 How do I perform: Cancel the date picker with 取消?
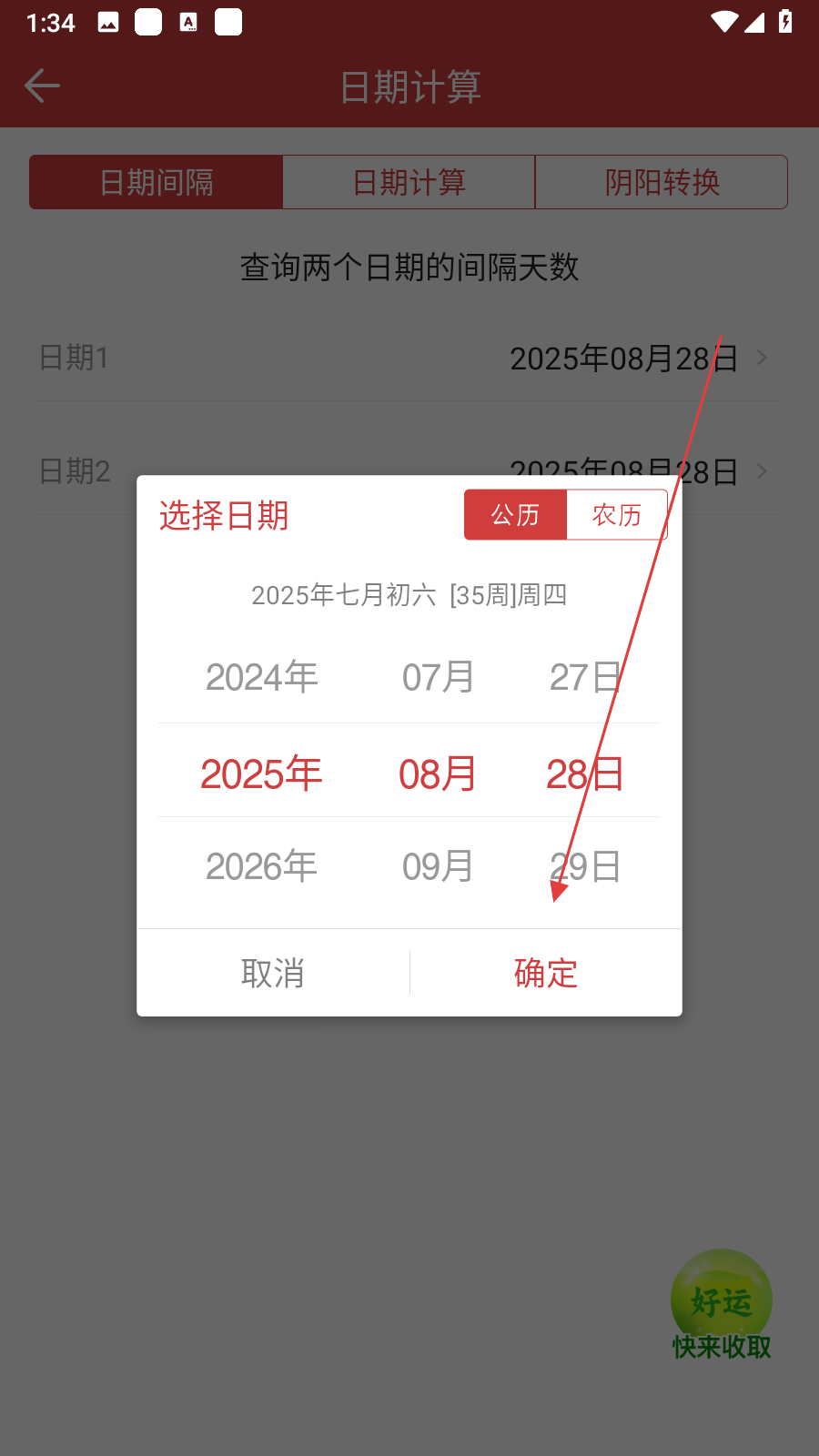(272, 973)
